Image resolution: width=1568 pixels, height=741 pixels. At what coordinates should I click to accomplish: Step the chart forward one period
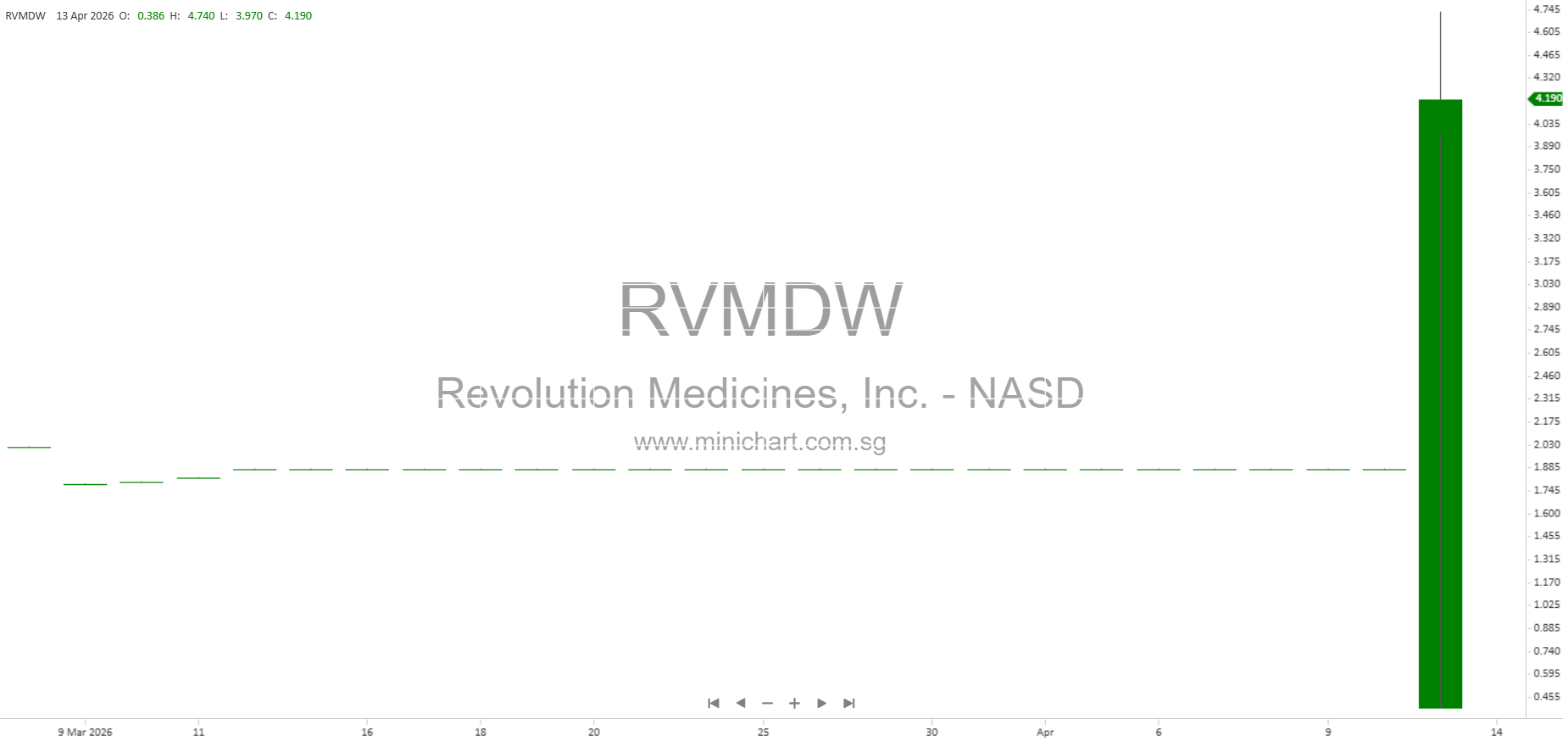(x=821, y=703)
